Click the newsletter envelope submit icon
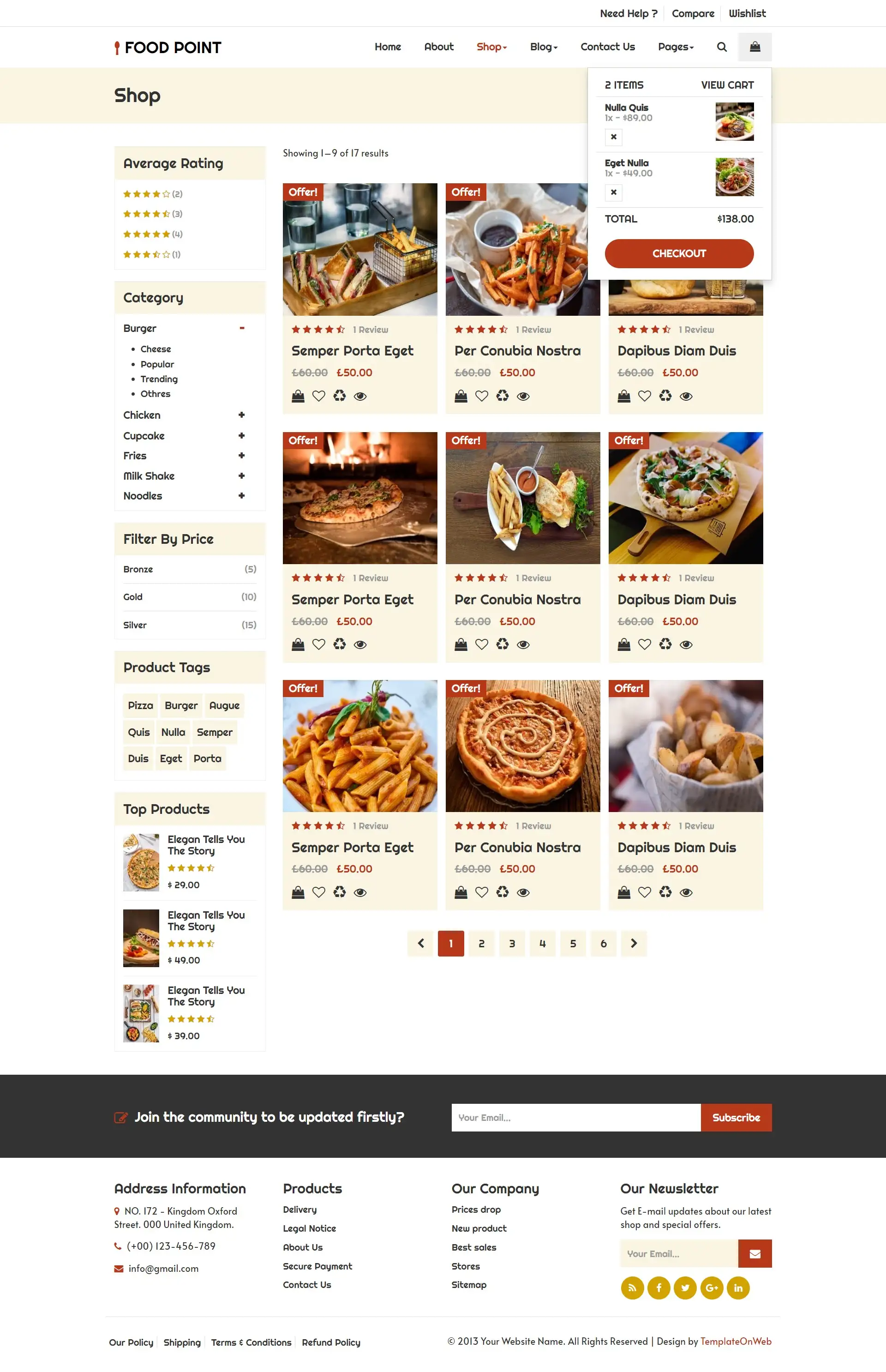Viewport: 886px width, 1372px height. [x=755, y=1253]
